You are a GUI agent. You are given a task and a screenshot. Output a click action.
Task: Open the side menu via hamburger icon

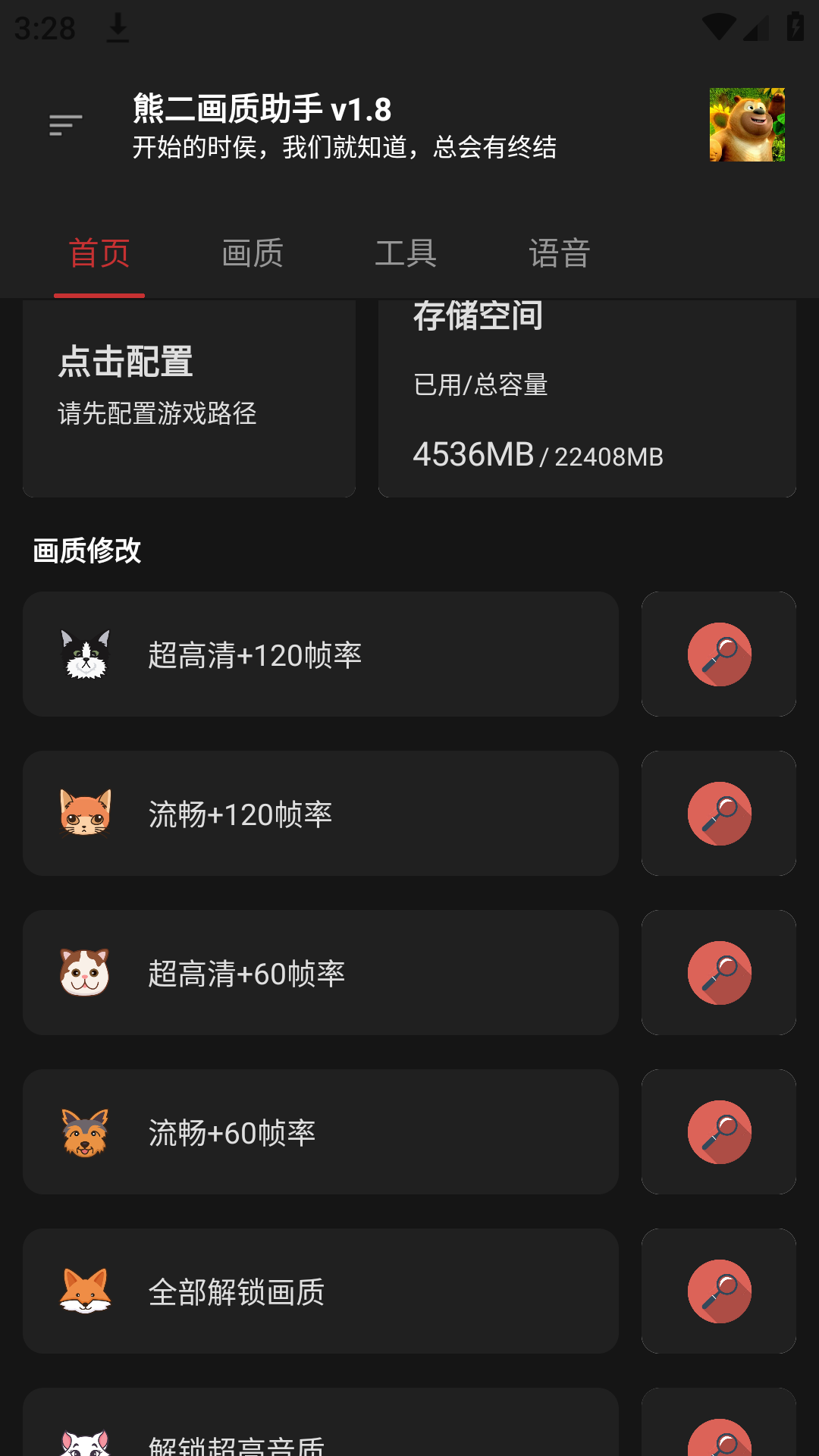pos(64,124)
